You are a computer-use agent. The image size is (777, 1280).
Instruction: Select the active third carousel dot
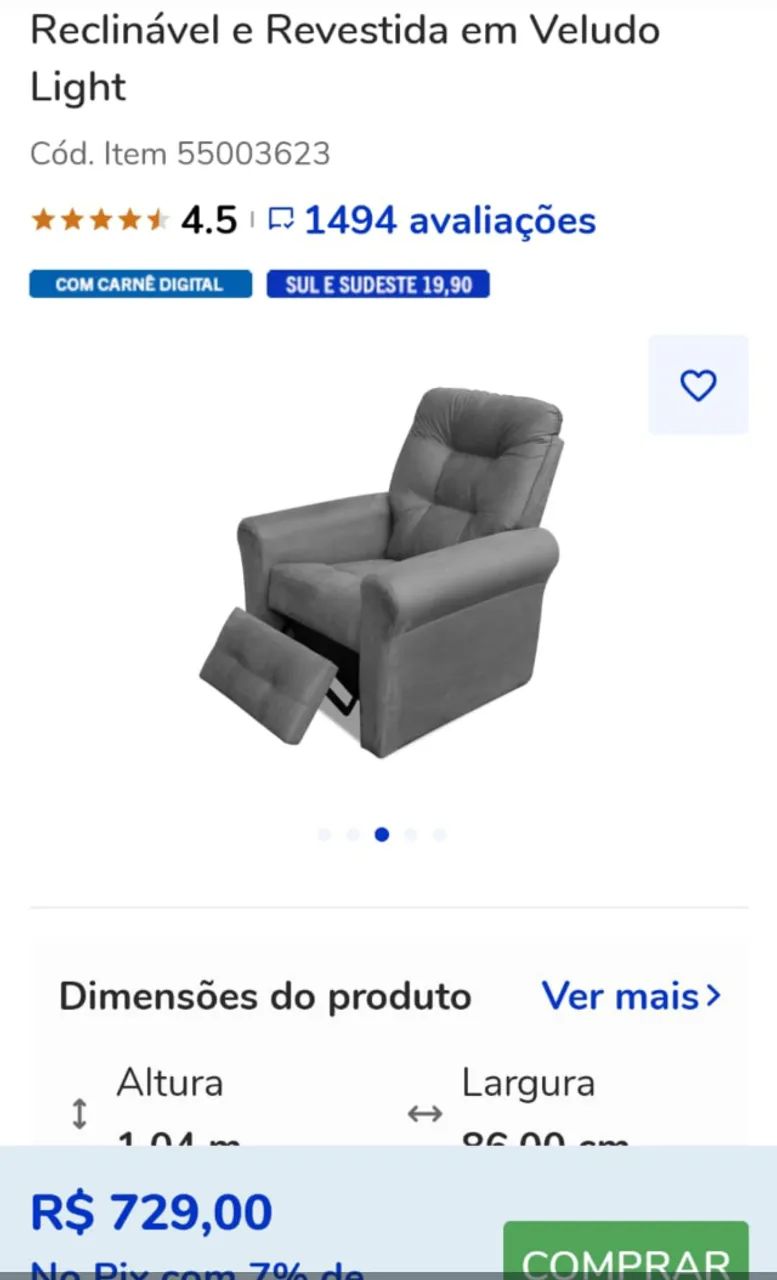381,832
